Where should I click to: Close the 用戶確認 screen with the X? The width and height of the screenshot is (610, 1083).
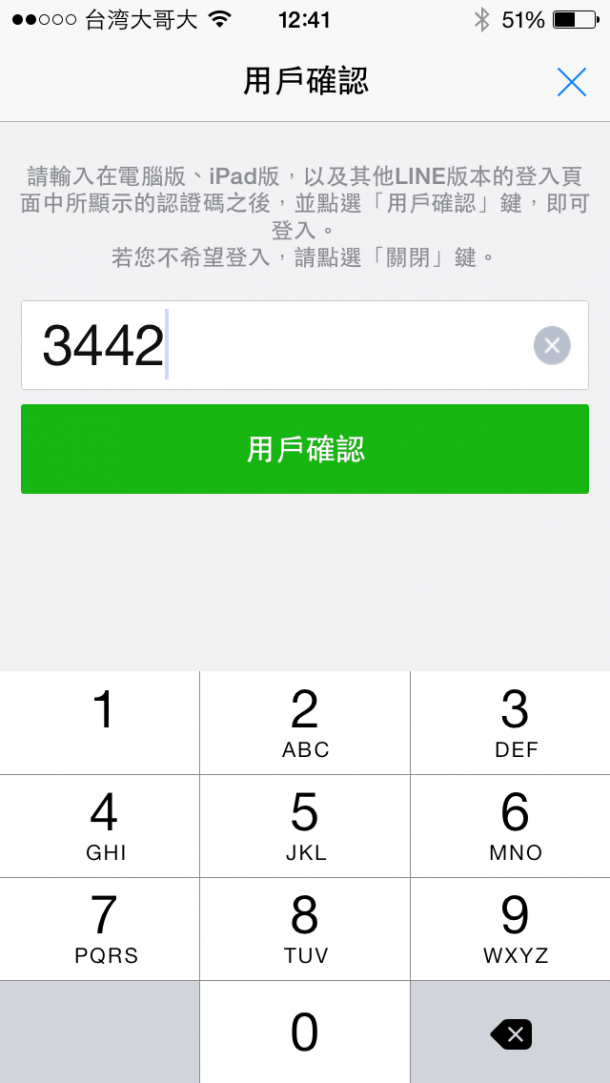[x=571, y=82]
